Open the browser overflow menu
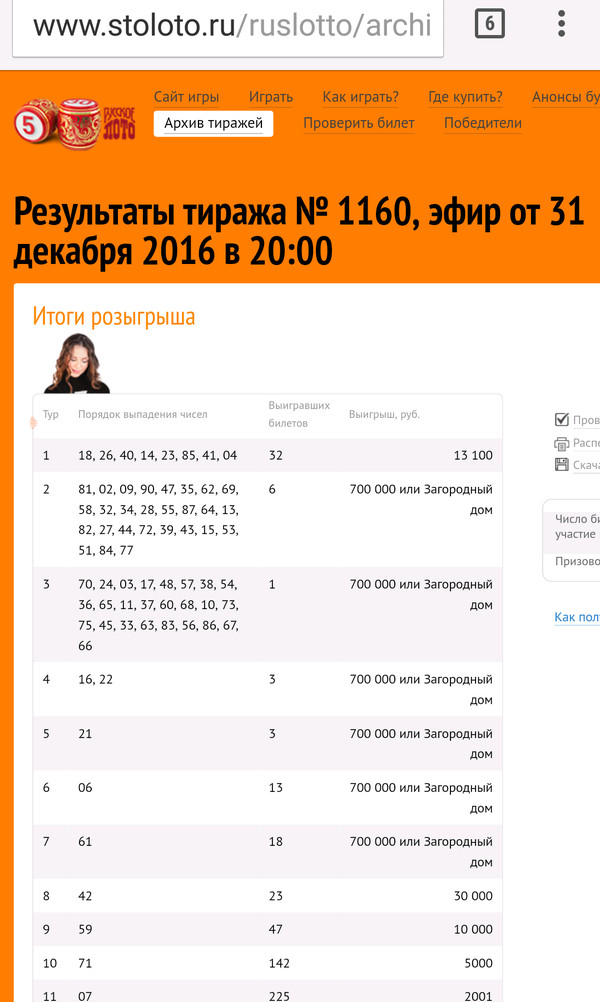The width and height of the screenshot is (600, 1002). [x=562, y=24]
